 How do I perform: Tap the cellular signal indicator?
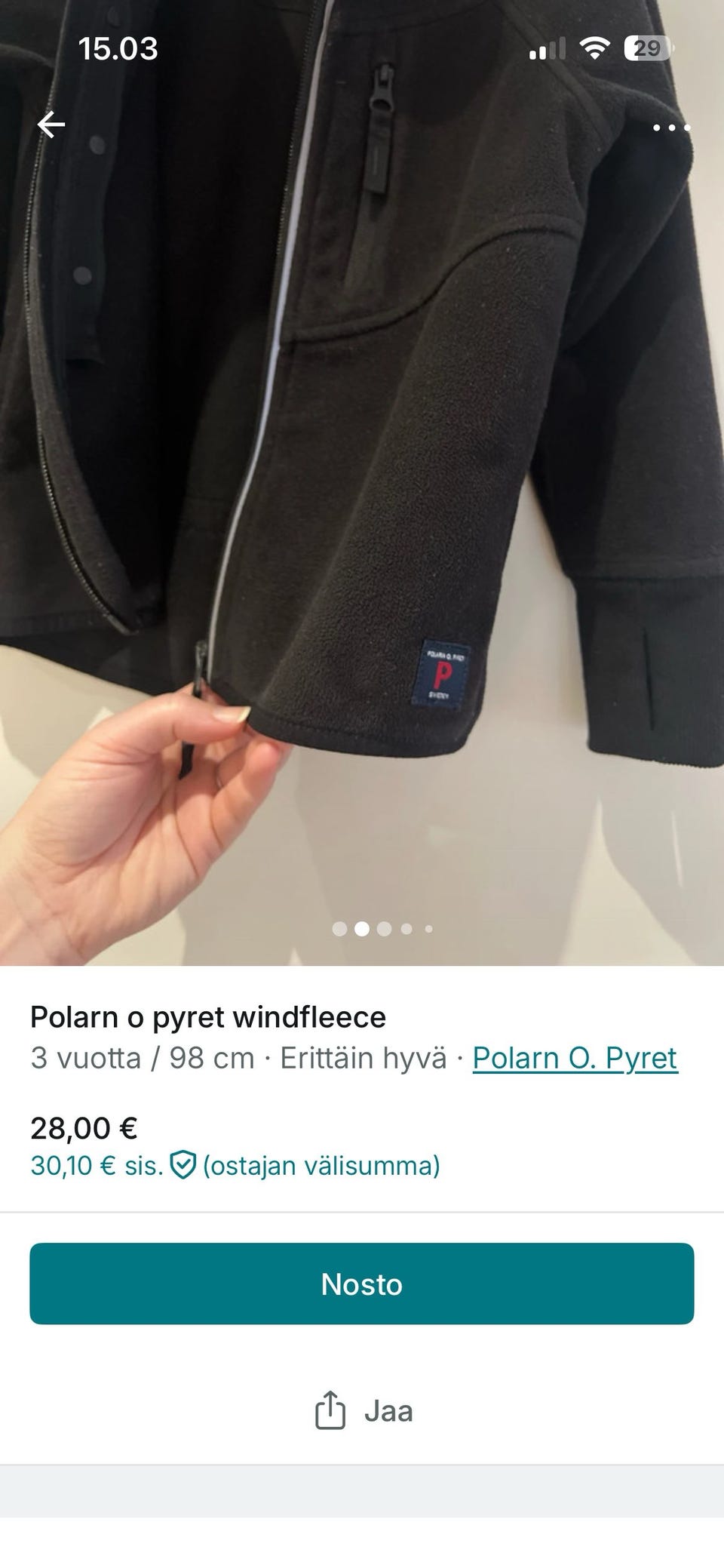[x=550, y=48]
